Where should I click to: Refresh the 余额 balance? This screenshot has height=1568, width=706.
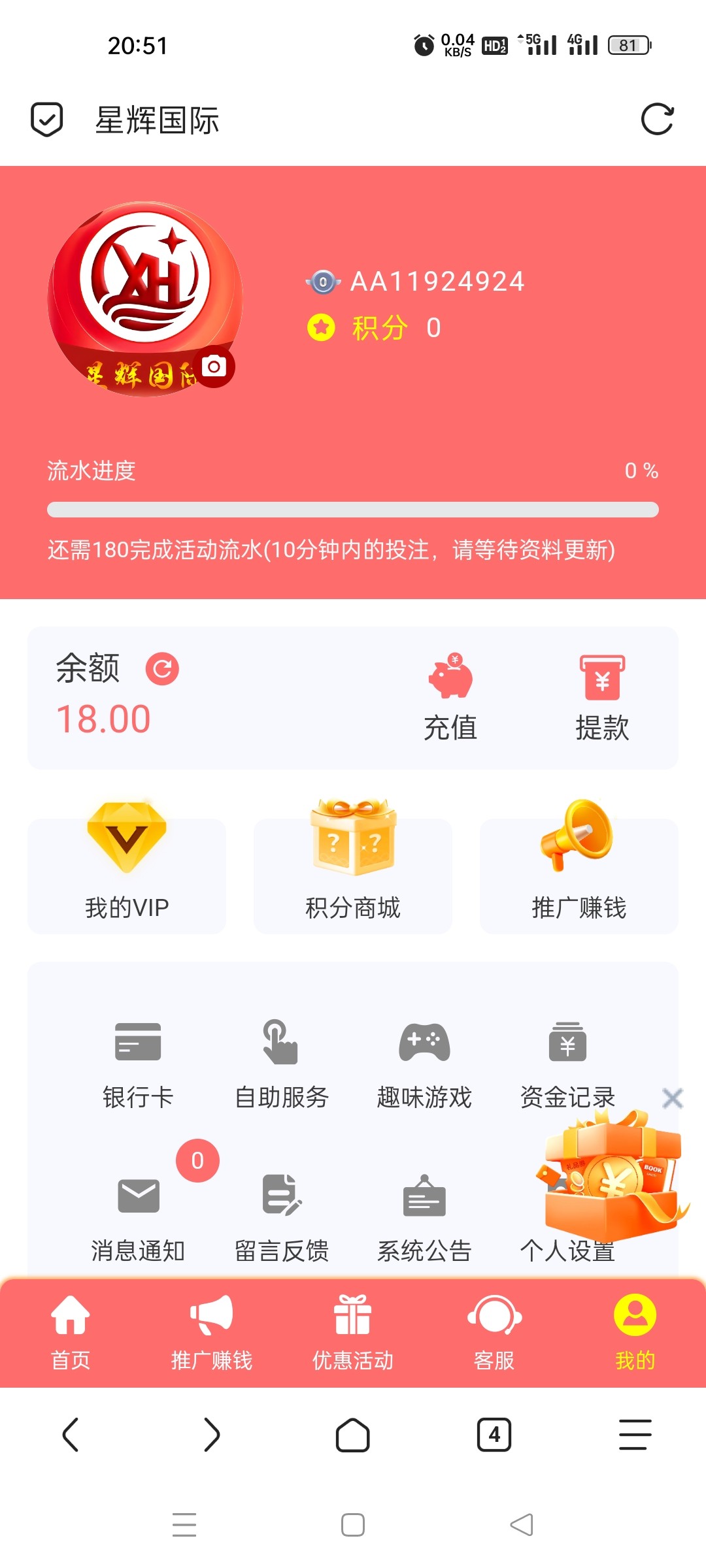pyautogui.click(x=162, y=669)
